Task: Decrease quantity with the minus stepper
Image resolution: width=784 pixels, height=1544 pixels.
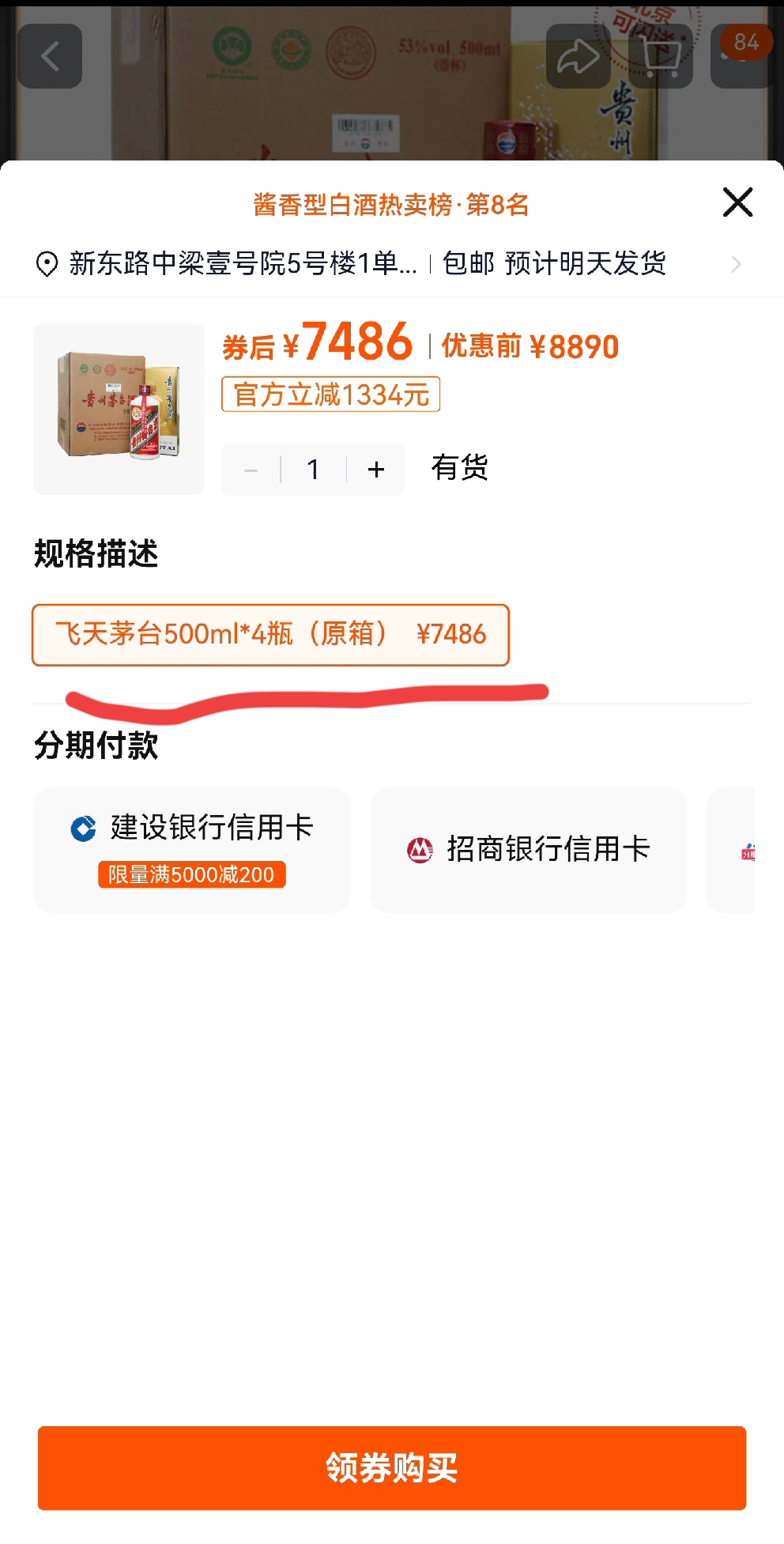Action: (x=251, y=468)
